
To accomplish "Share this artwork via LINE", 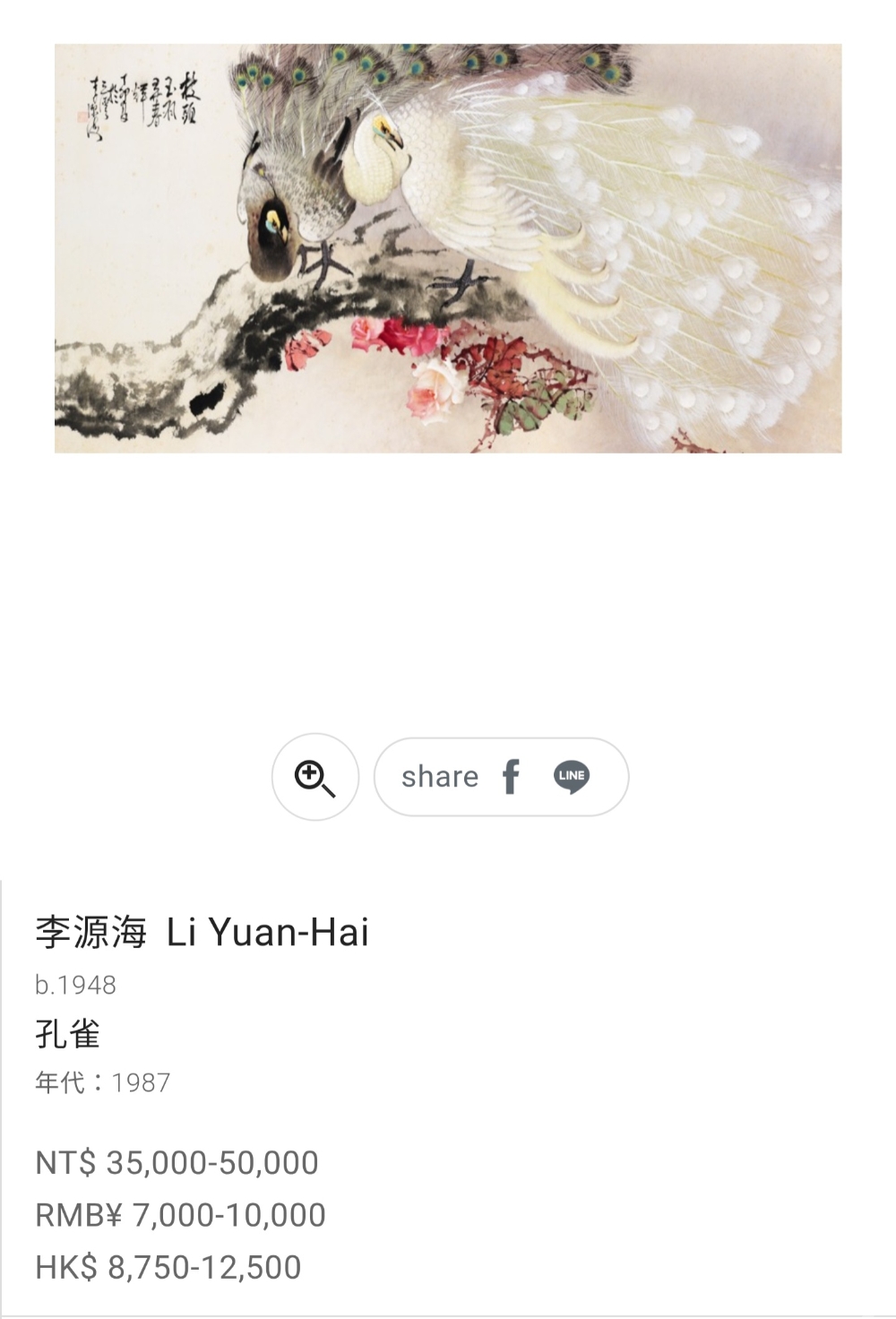I will 571,777.
